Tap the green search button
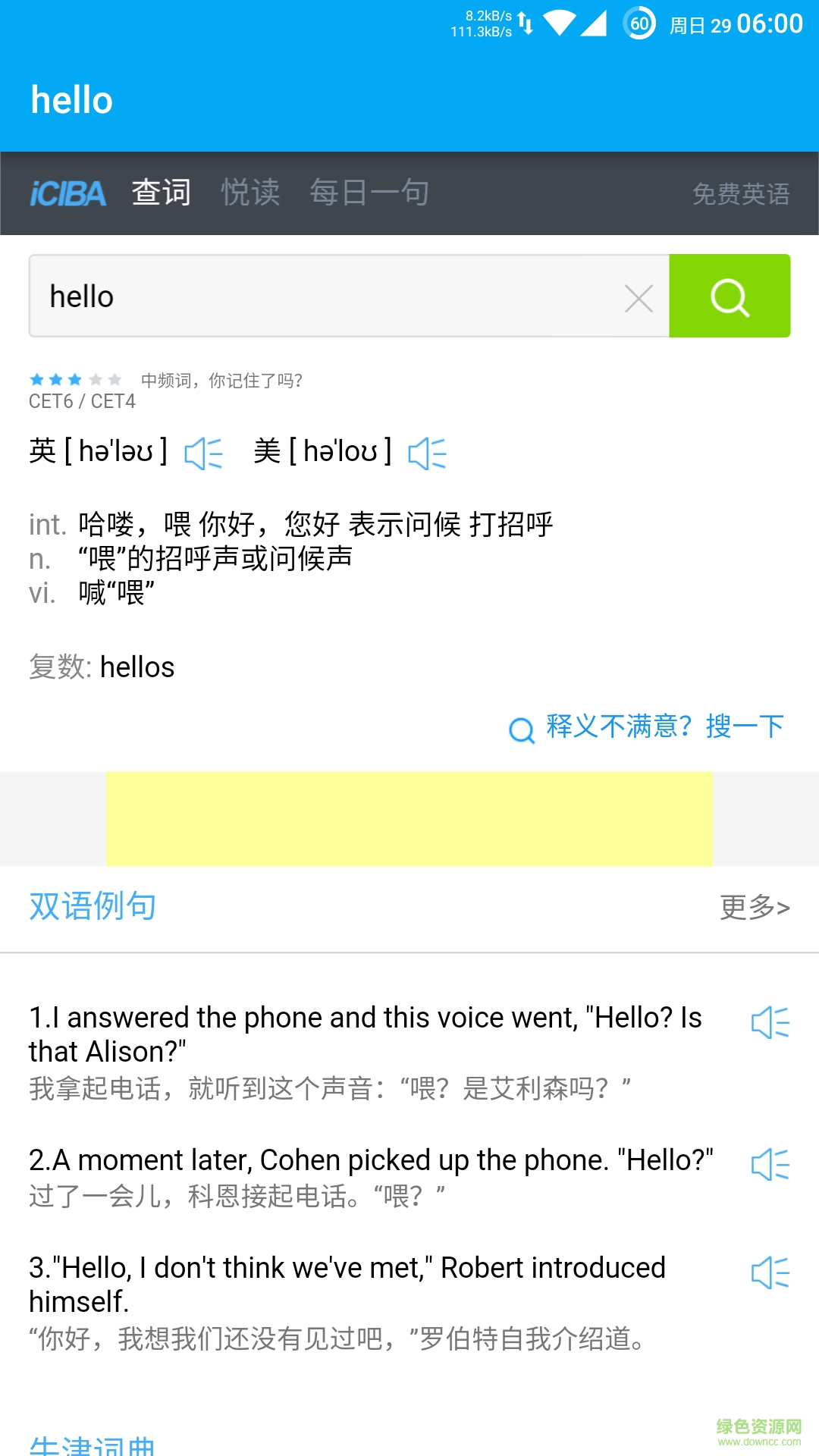This screenshot has width=819, height=1456. [x=730, y=297]
